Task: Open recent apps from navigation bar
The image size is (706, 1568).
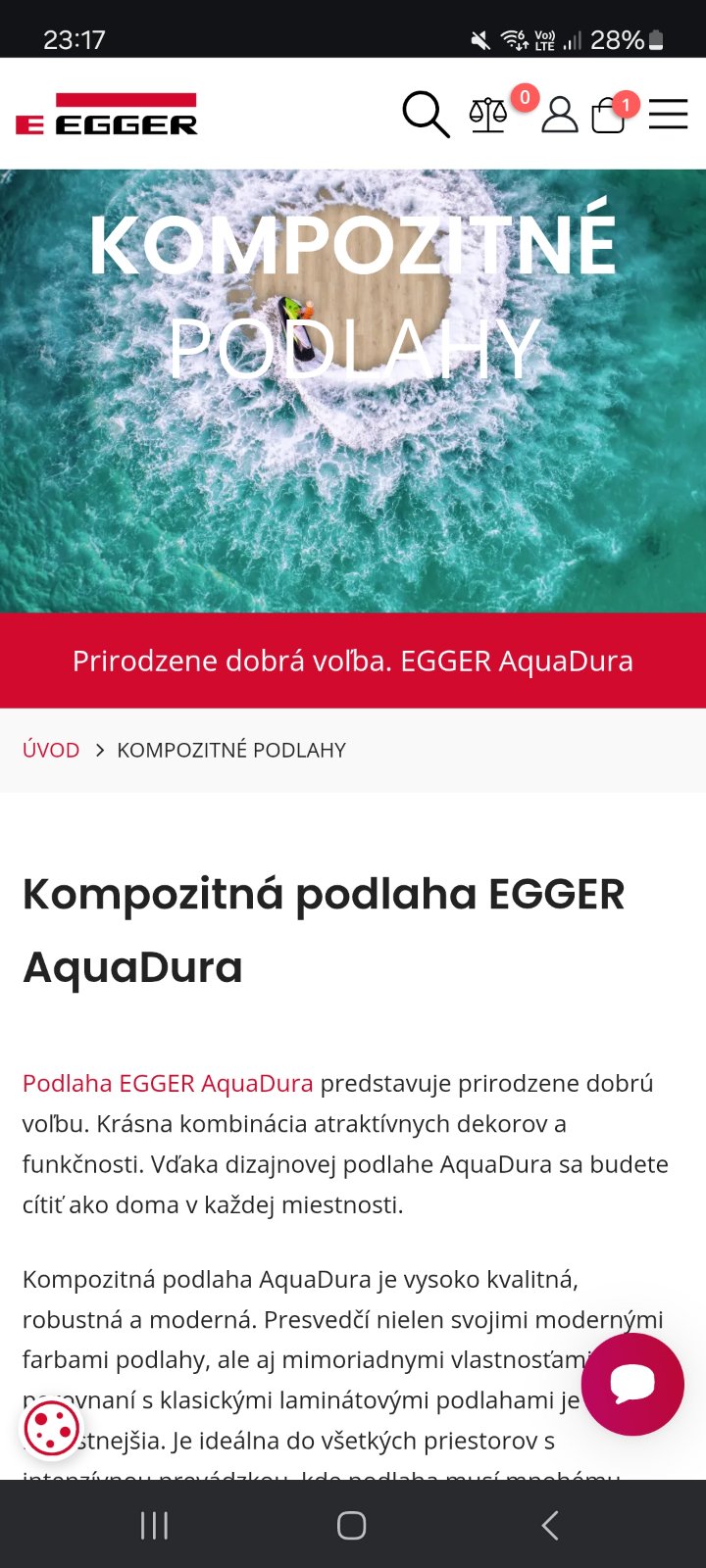Action: (155, 1525)
